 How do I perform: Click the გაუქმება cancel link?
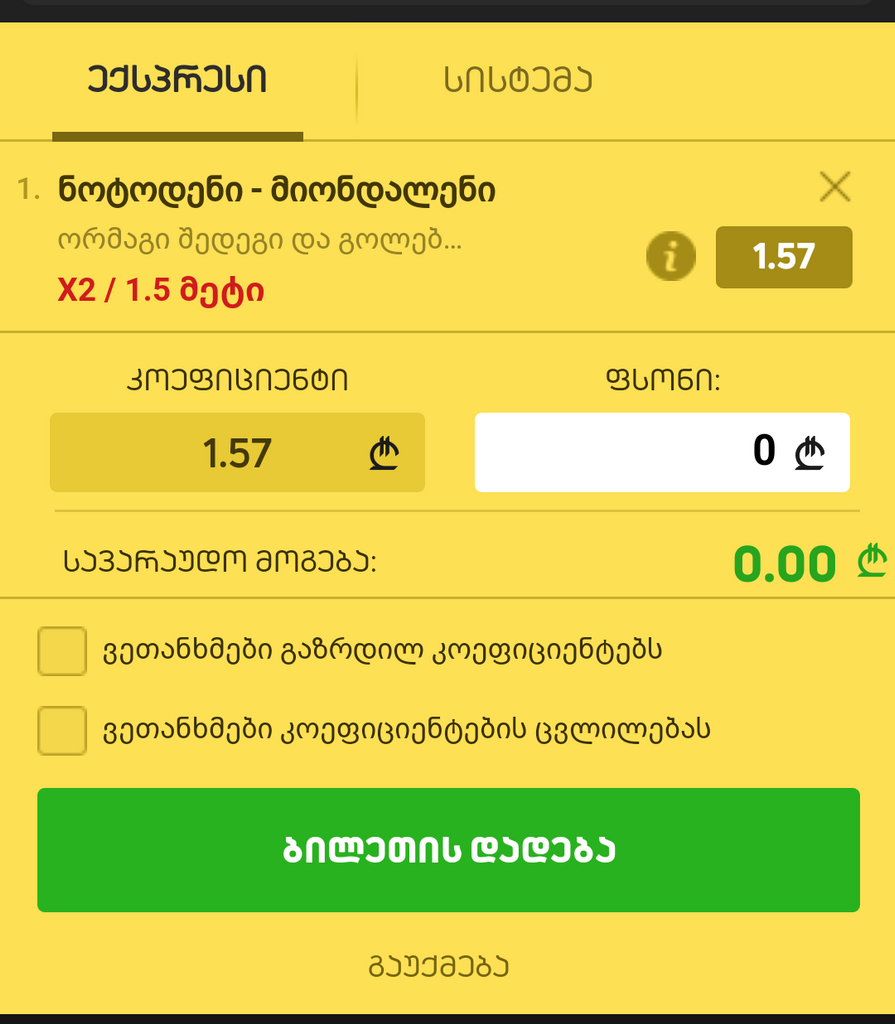click(x=447, y=966)
